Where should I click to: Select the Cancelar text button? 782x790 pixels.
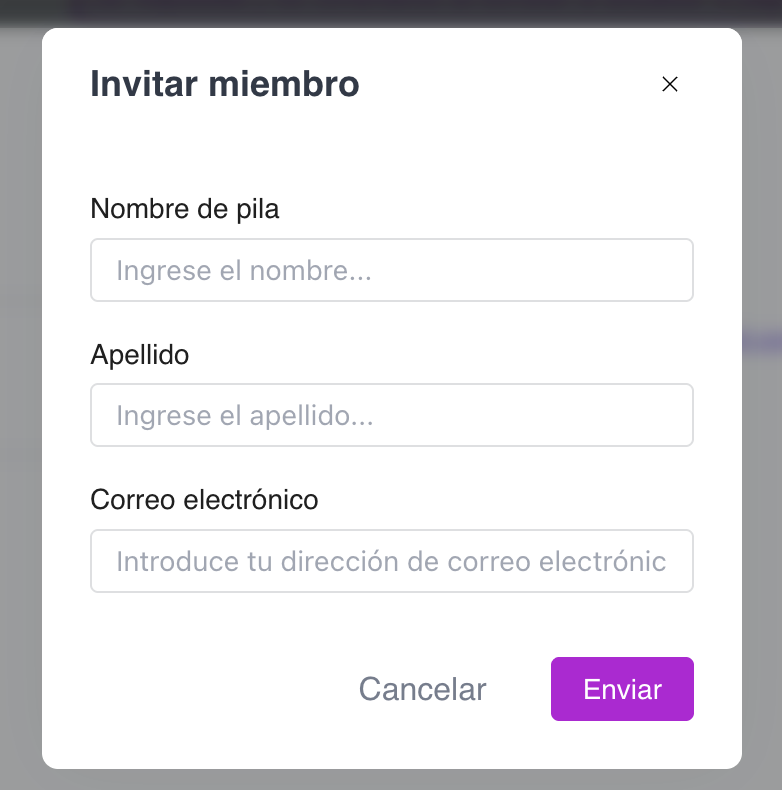pyautogui.click(x=422, y=689)
